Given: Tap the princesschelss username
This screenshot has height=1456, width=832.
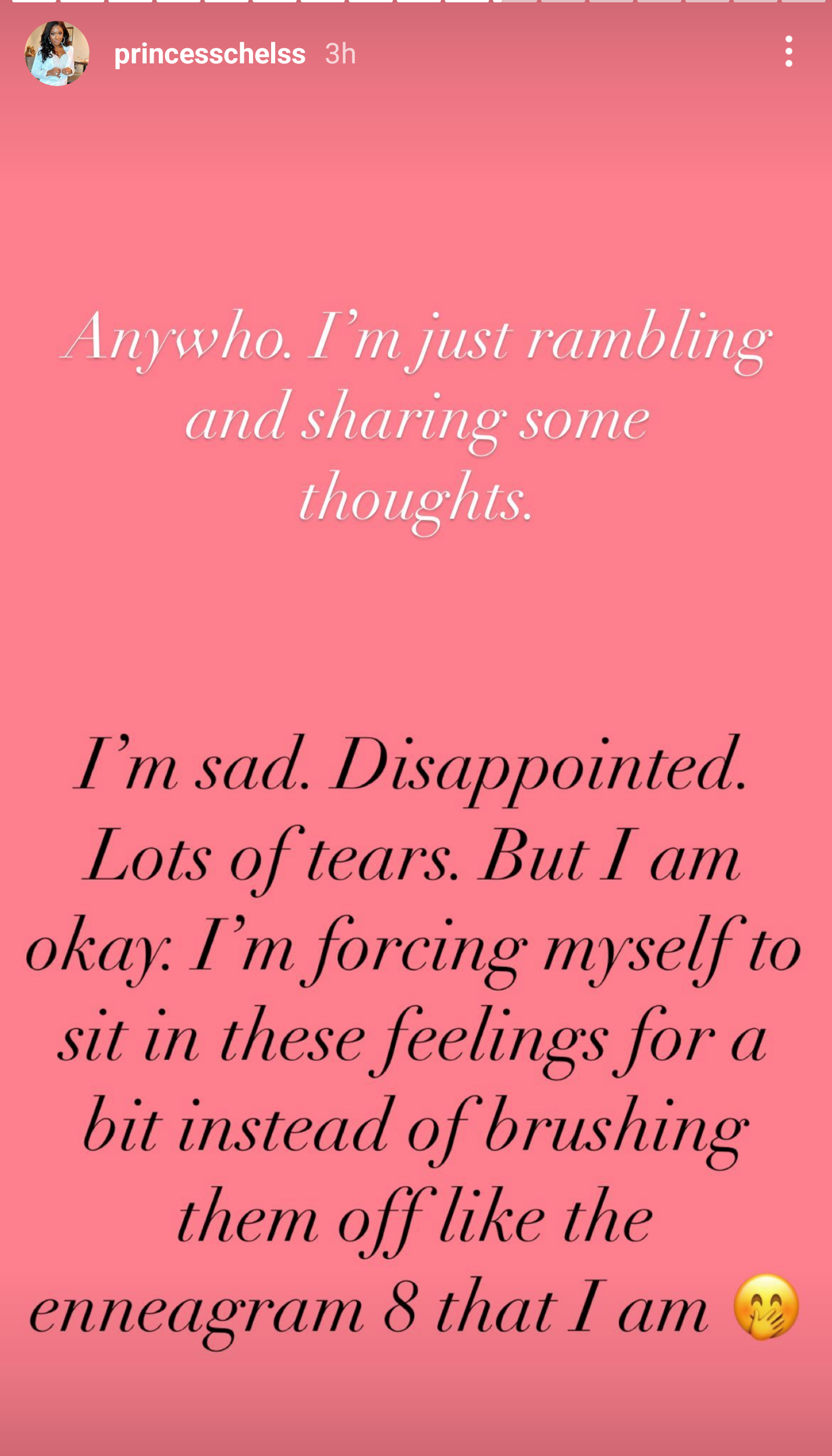Looking at the screenshot, I should 209,54.
